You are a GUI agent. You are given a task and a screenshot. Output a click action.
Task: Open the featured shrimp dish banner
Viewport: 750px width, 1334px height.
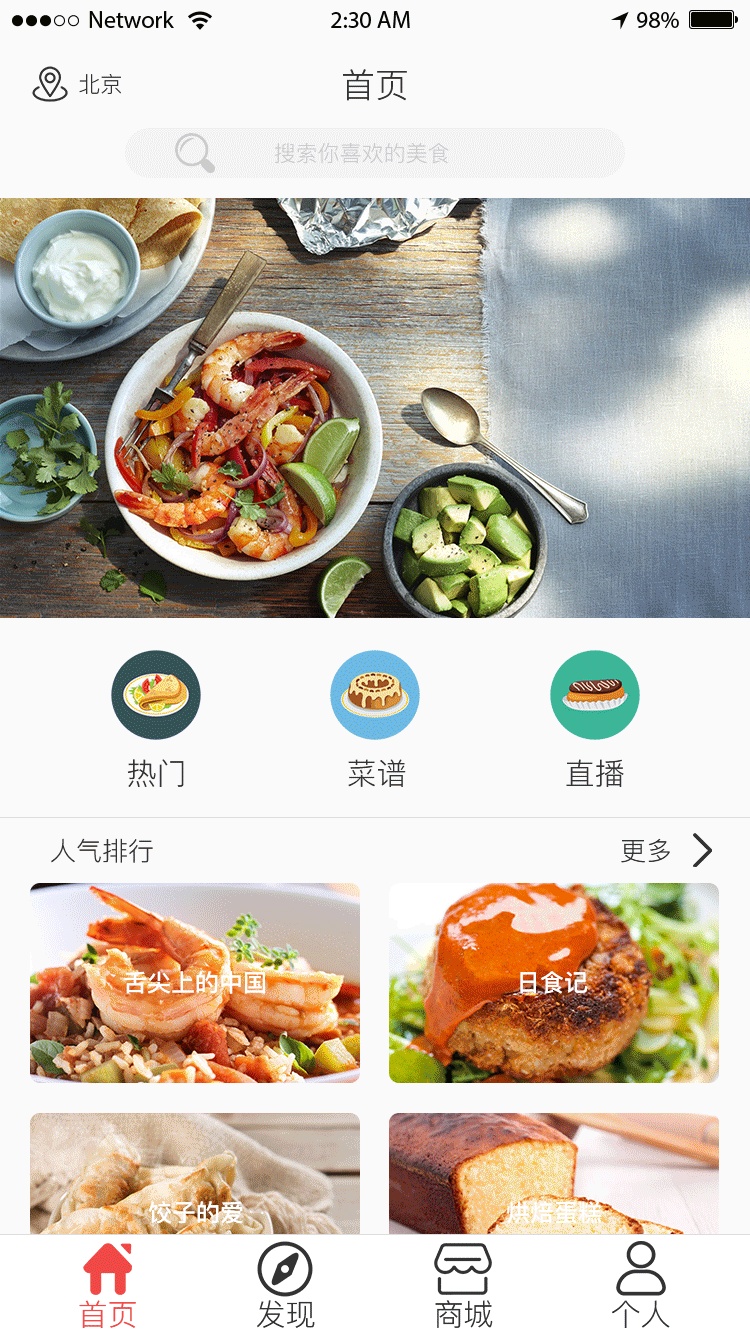(x=375, y=407)
